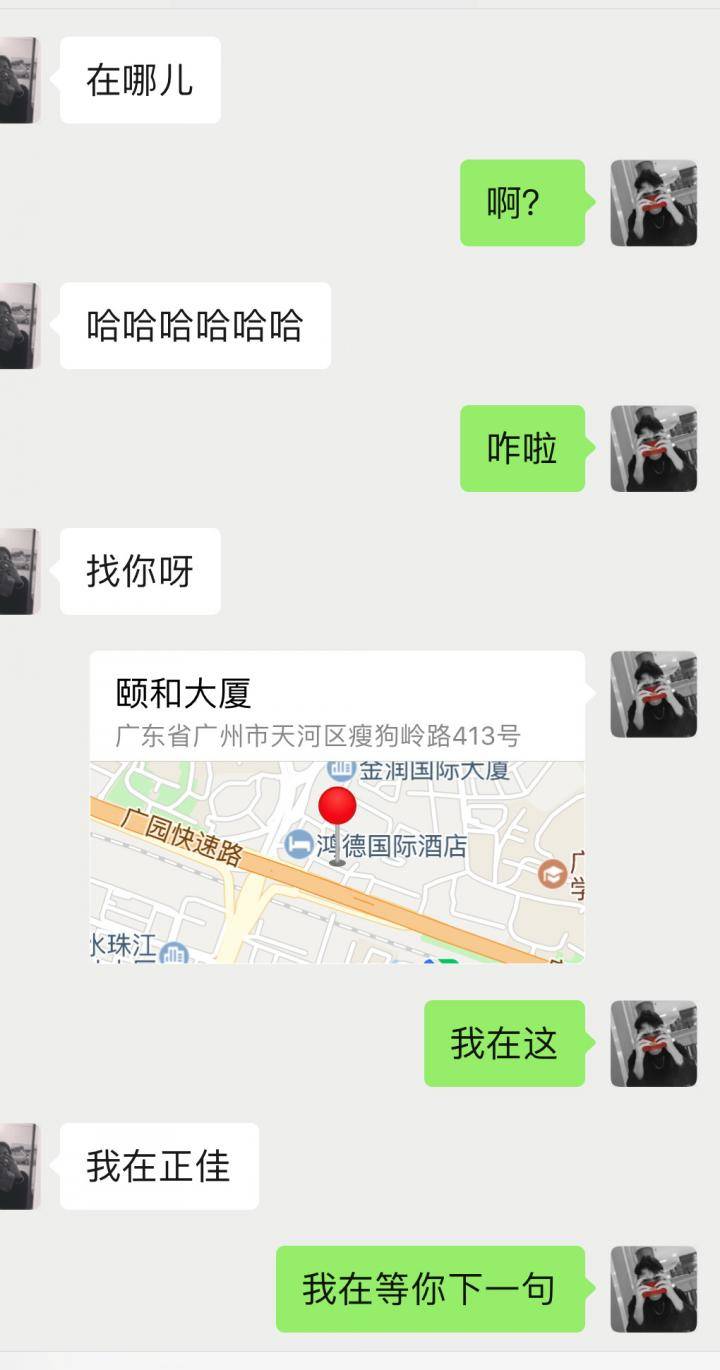Screen dimensions: 720x1370
Task: Click your avatar next to the 啊? message
Action: click(655, 203)
